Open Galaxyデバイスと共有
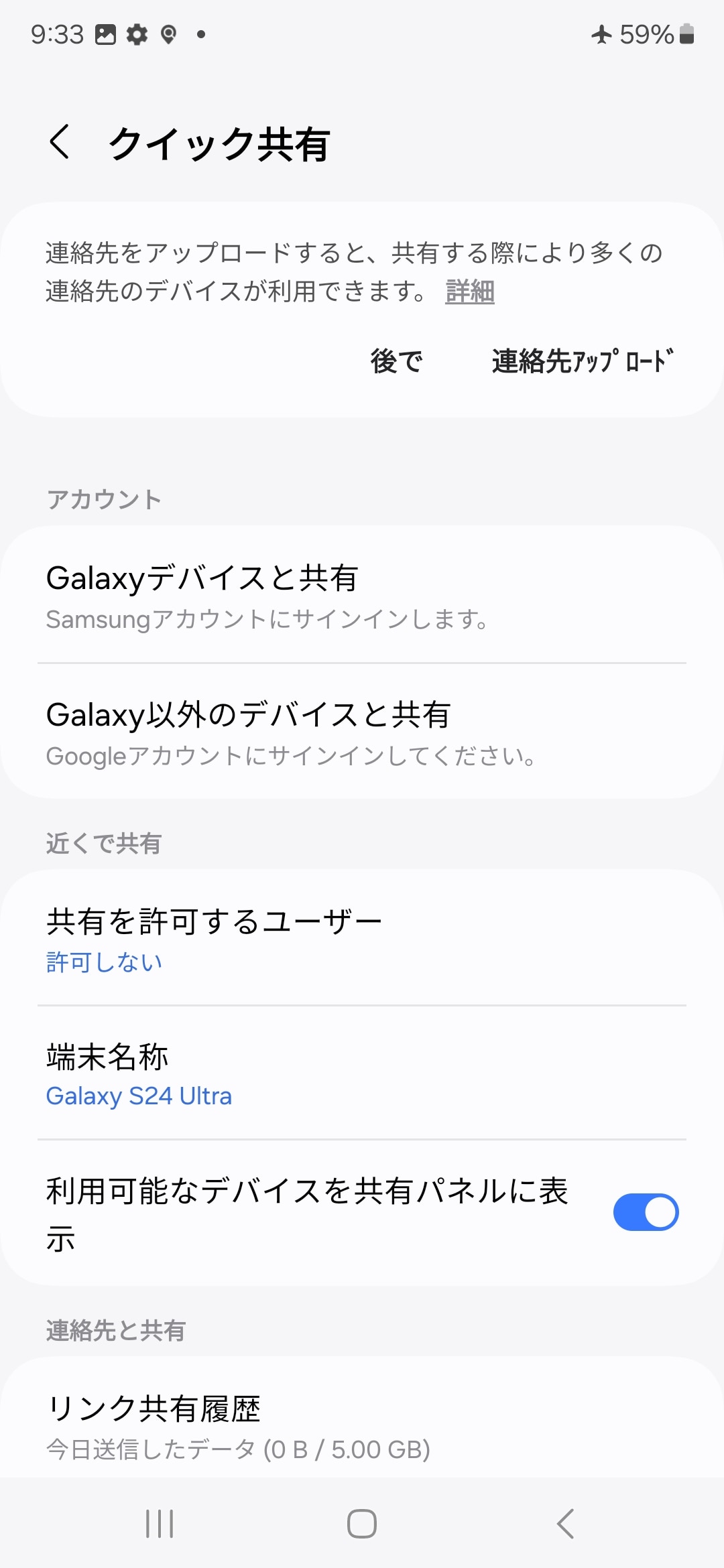 click(362, 596)
